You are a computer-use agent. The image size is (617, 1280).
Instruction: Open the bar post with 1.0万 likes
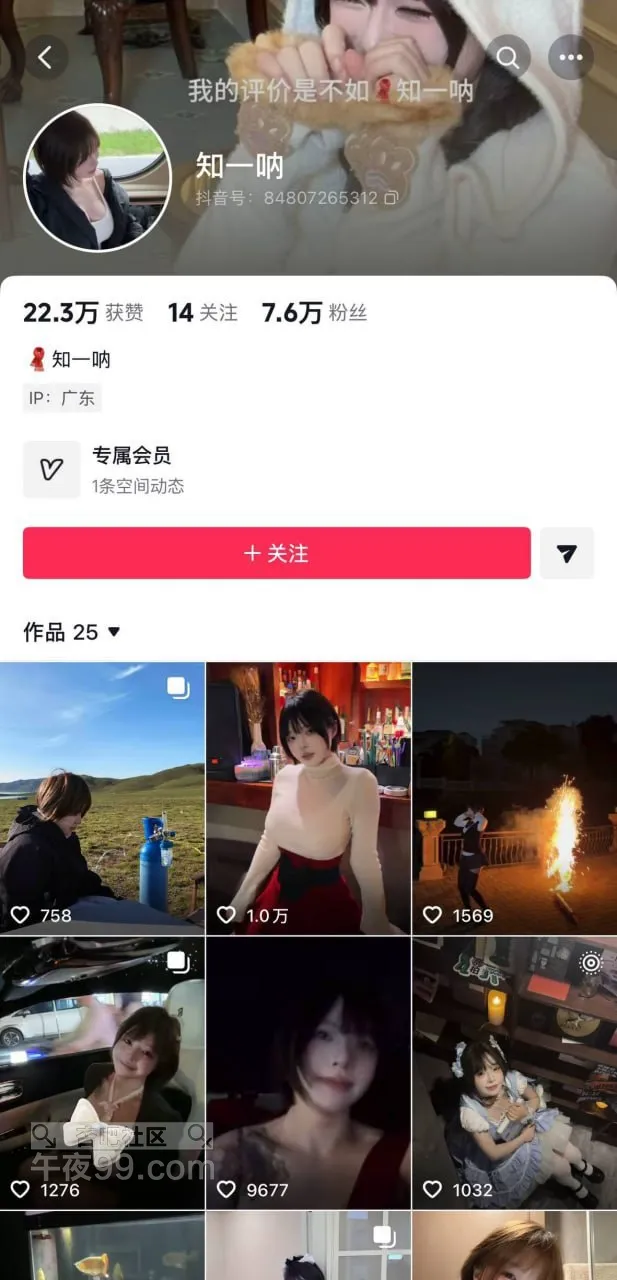(x=308, y=797)
